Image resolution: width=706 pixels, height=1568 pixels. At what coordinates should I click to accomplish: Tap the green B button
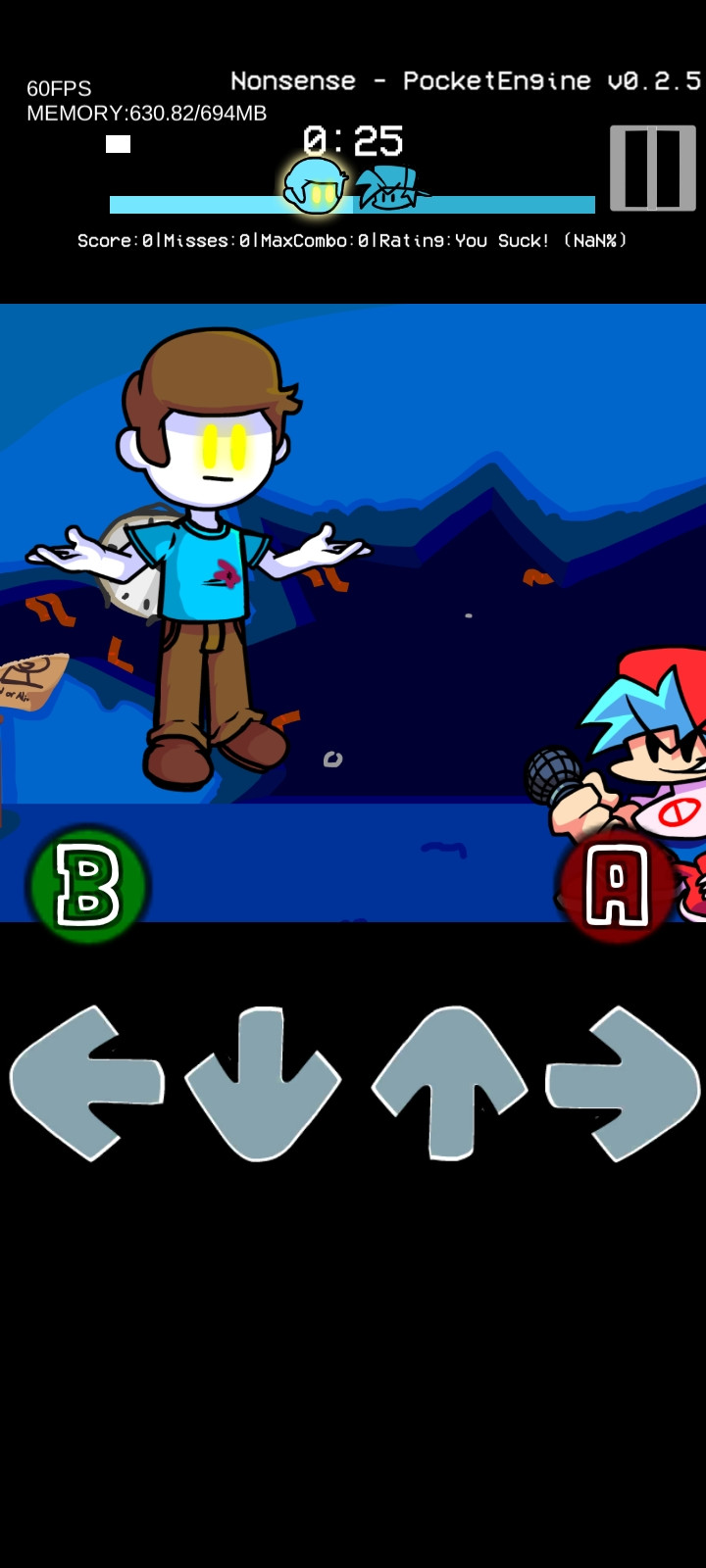pyautogui.click(x=88, y=885)
